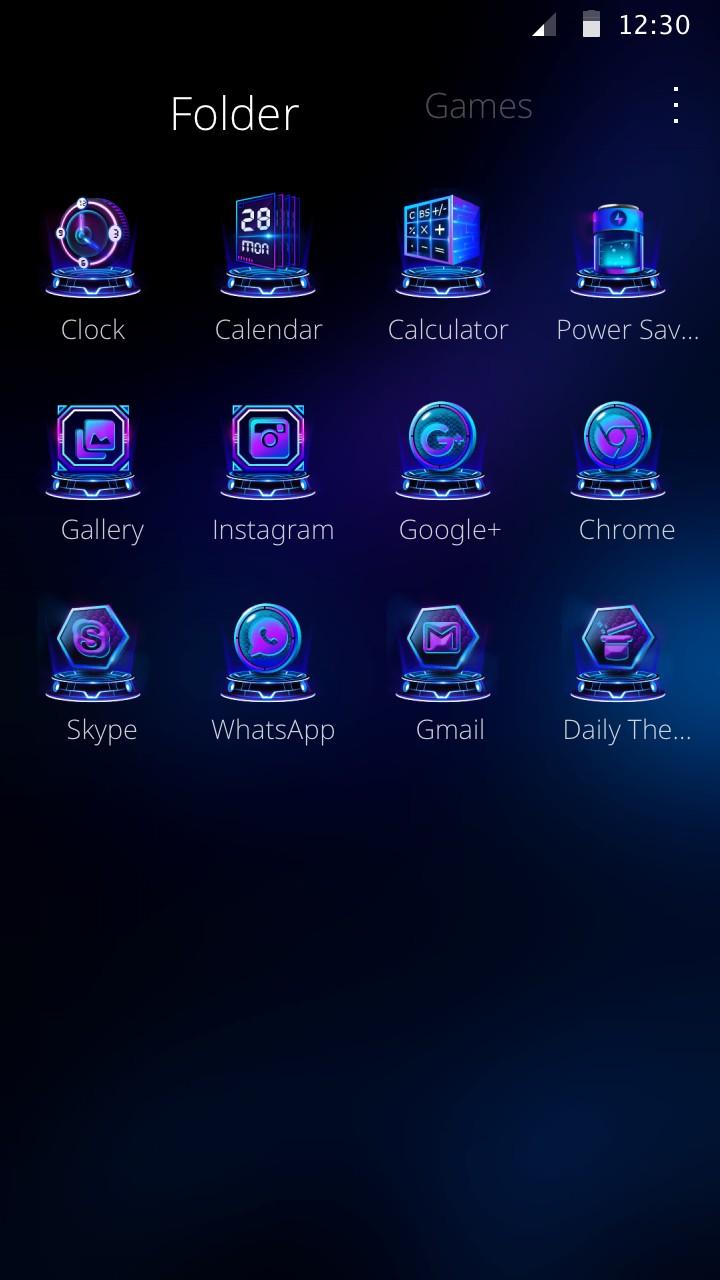Launch the Calendar app
Image resolution: width=720 pixels, height=1280 pixels.
point(268,249)
